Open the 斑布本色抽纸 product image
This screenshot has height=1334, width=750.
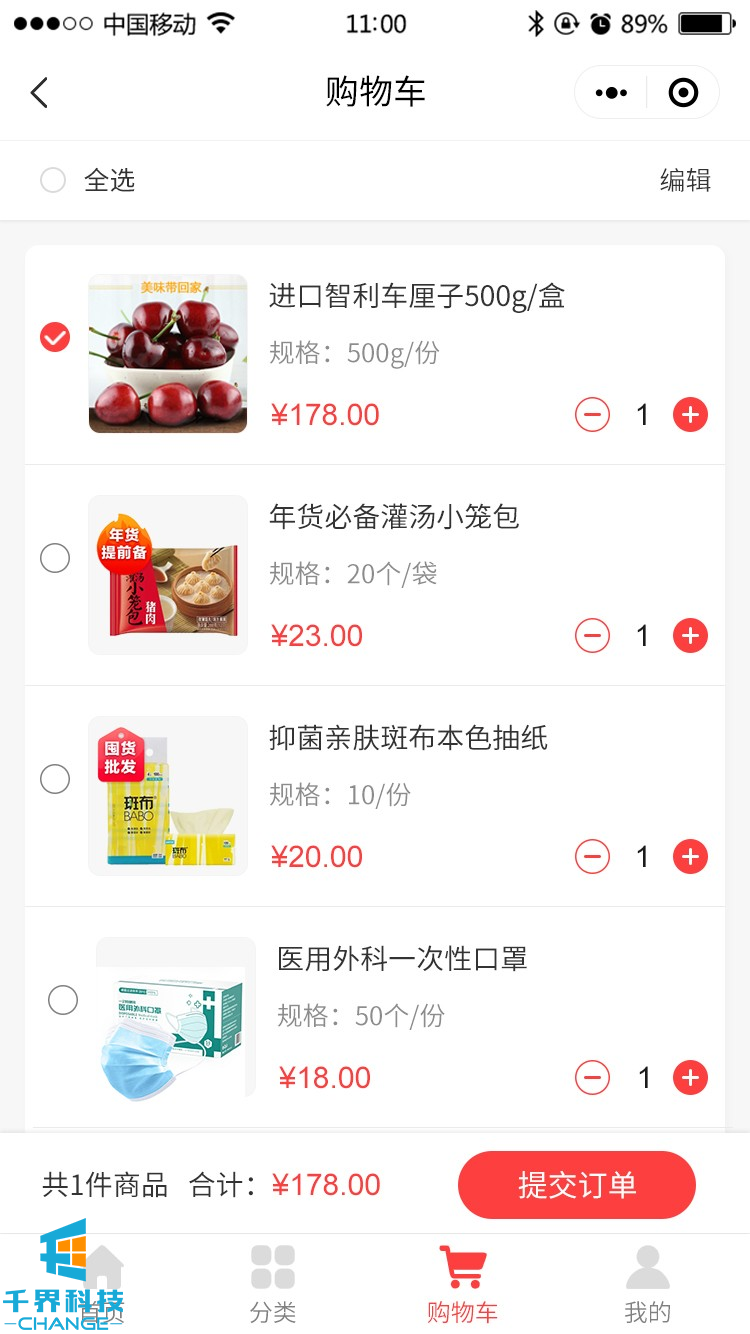[168, 796]
